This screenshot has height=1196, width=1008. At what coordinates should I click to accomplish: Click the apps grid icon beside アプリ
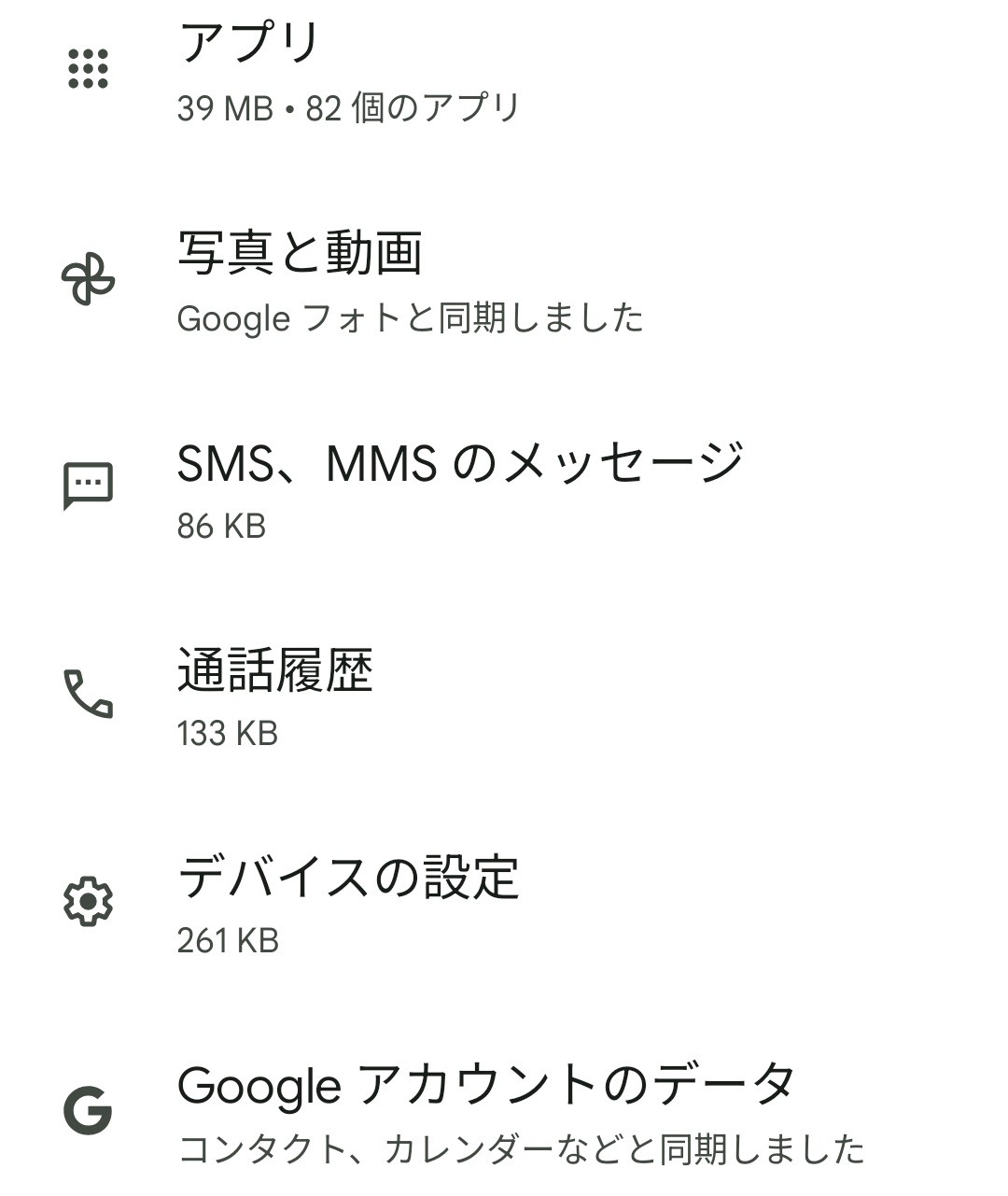click(x=87, y=65)
